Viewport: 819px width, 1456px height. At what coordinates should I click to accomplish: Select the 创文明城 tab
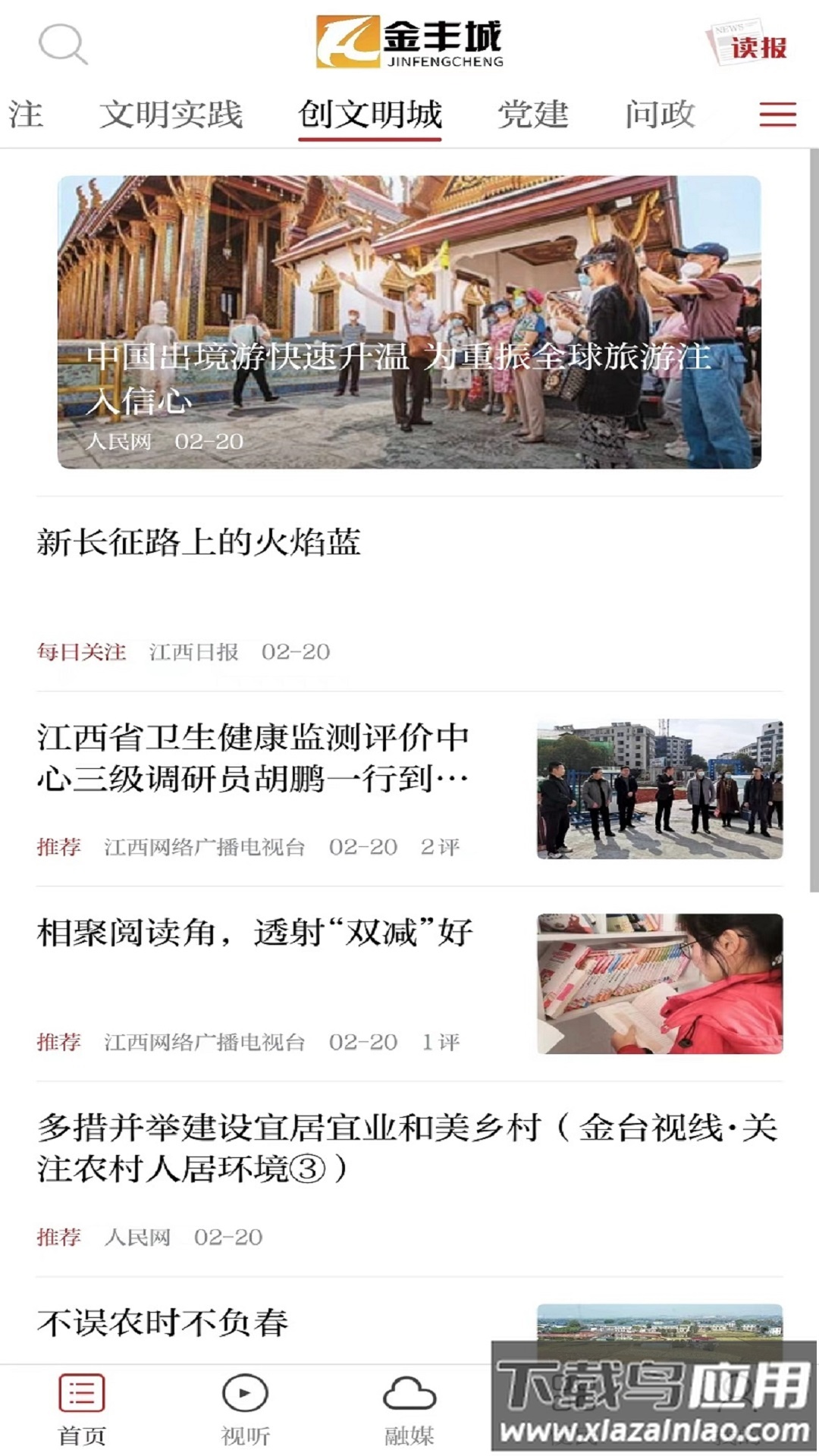point(370,115)
